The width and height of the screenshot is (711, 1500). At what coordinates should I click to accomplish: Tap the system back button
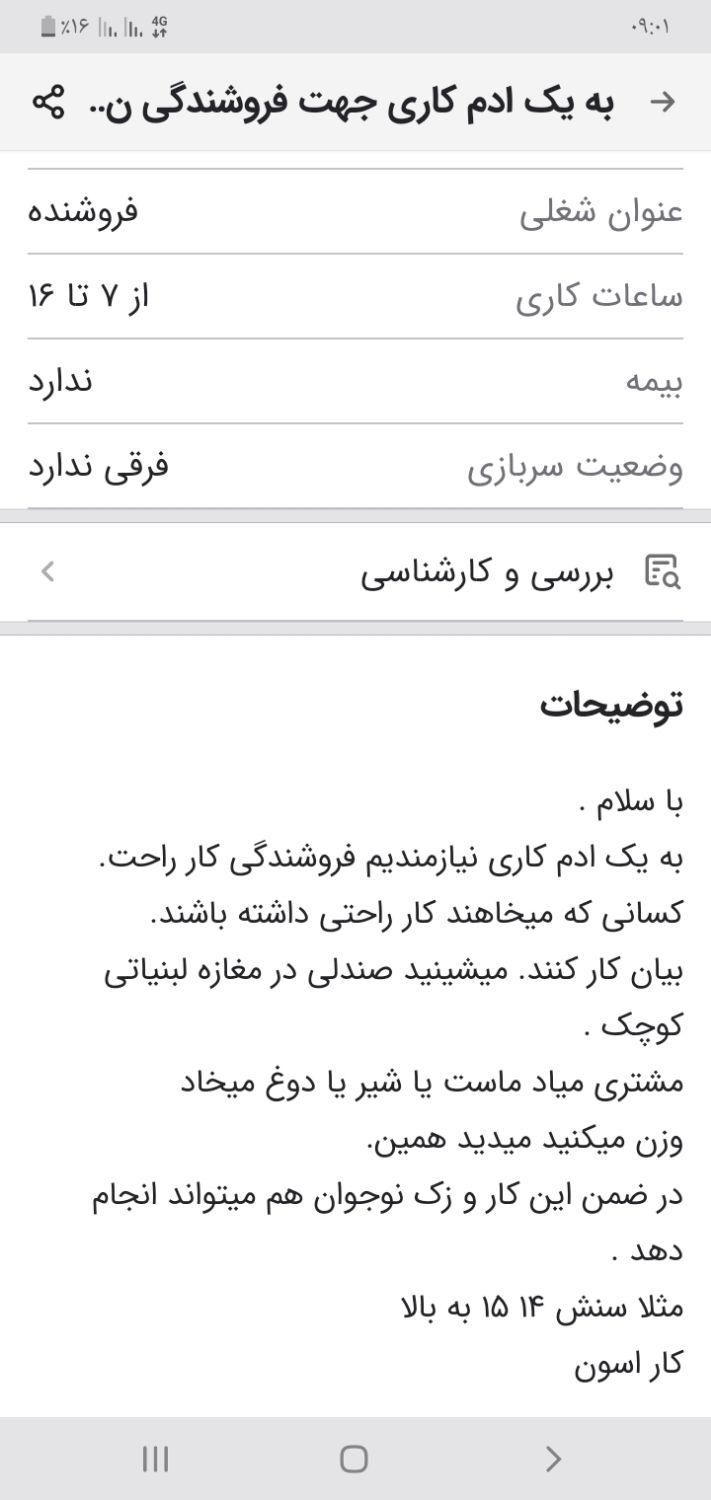coord(553,1459)
